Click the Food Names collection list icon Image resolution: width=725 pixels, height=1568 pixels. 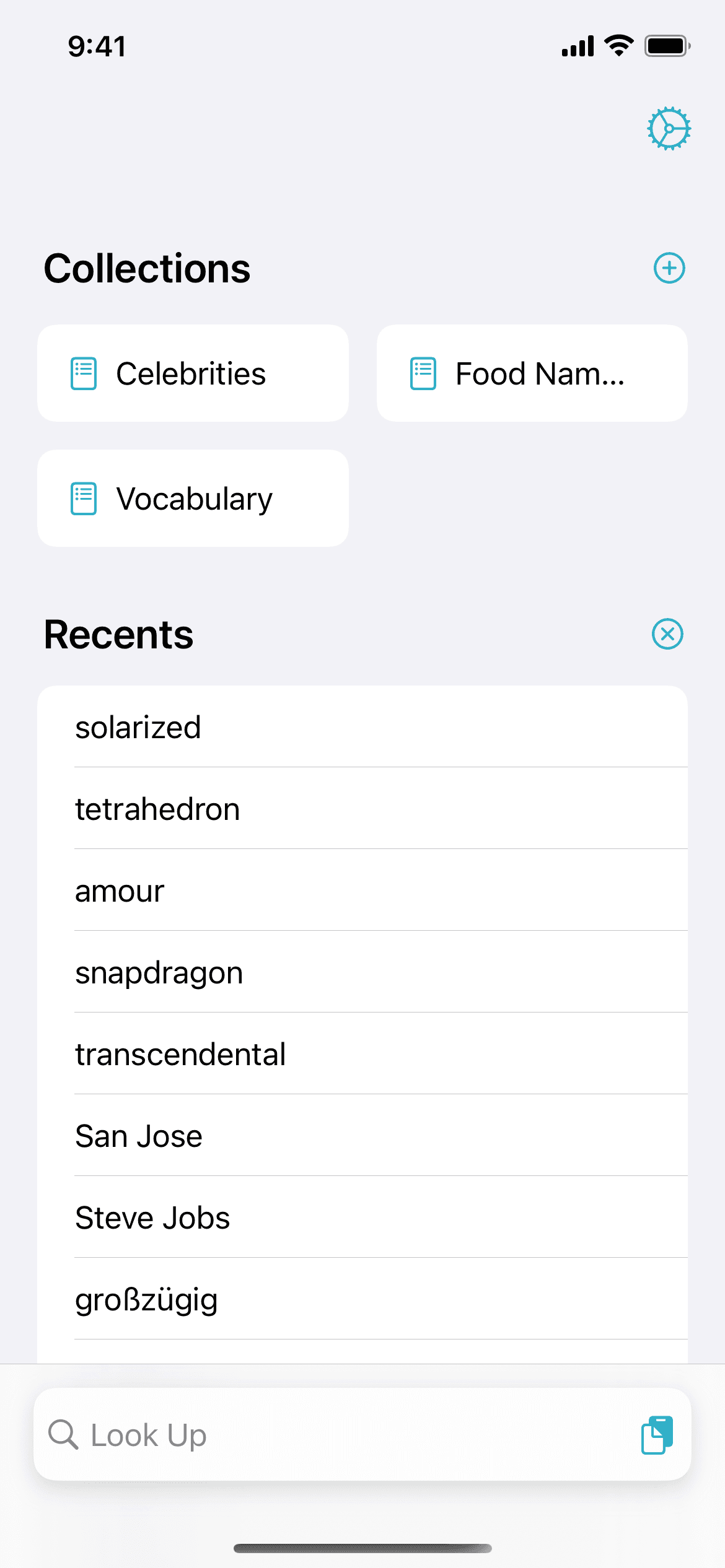422,373
